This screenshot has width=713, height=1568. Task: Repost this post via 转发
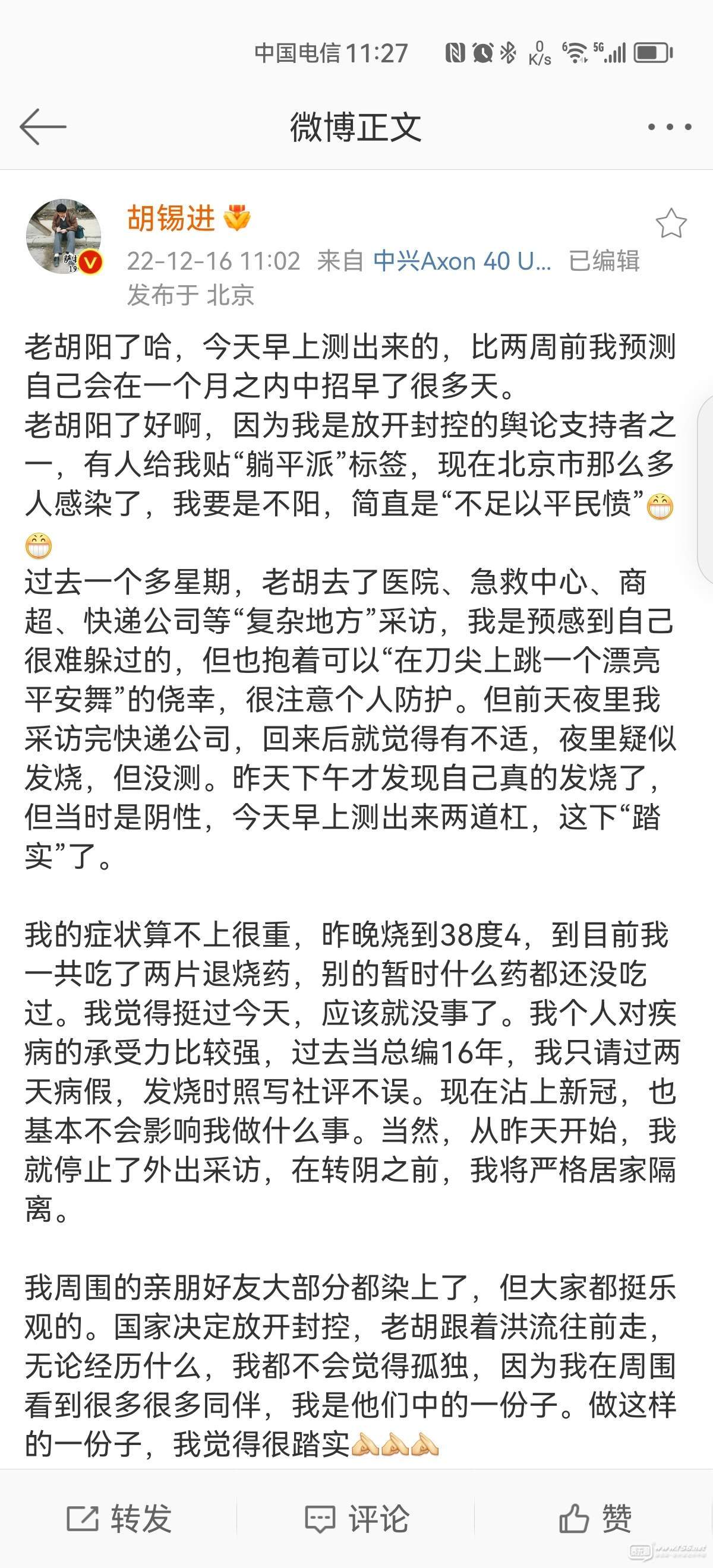(119, 1518)
